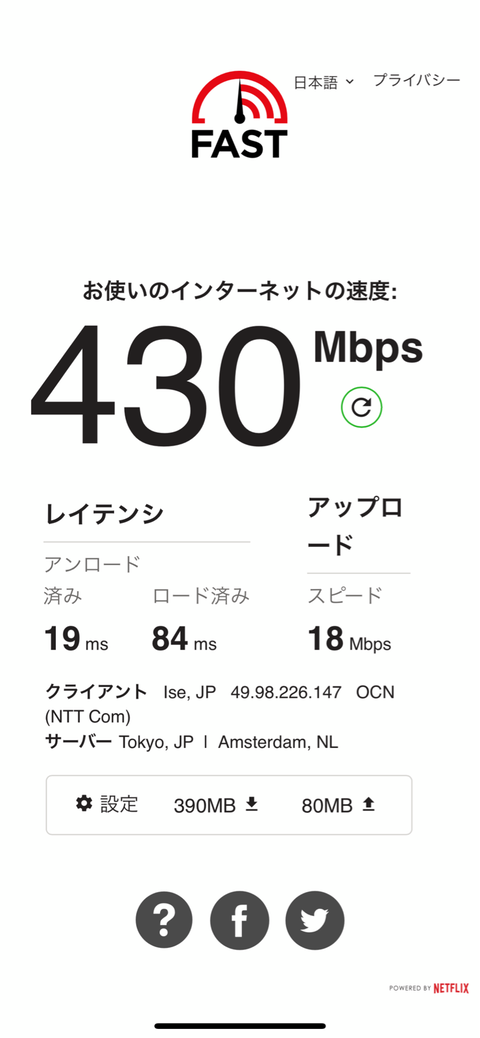Share result on Facebook
Screen dimensions: 480x1038
tap(240, 920)
